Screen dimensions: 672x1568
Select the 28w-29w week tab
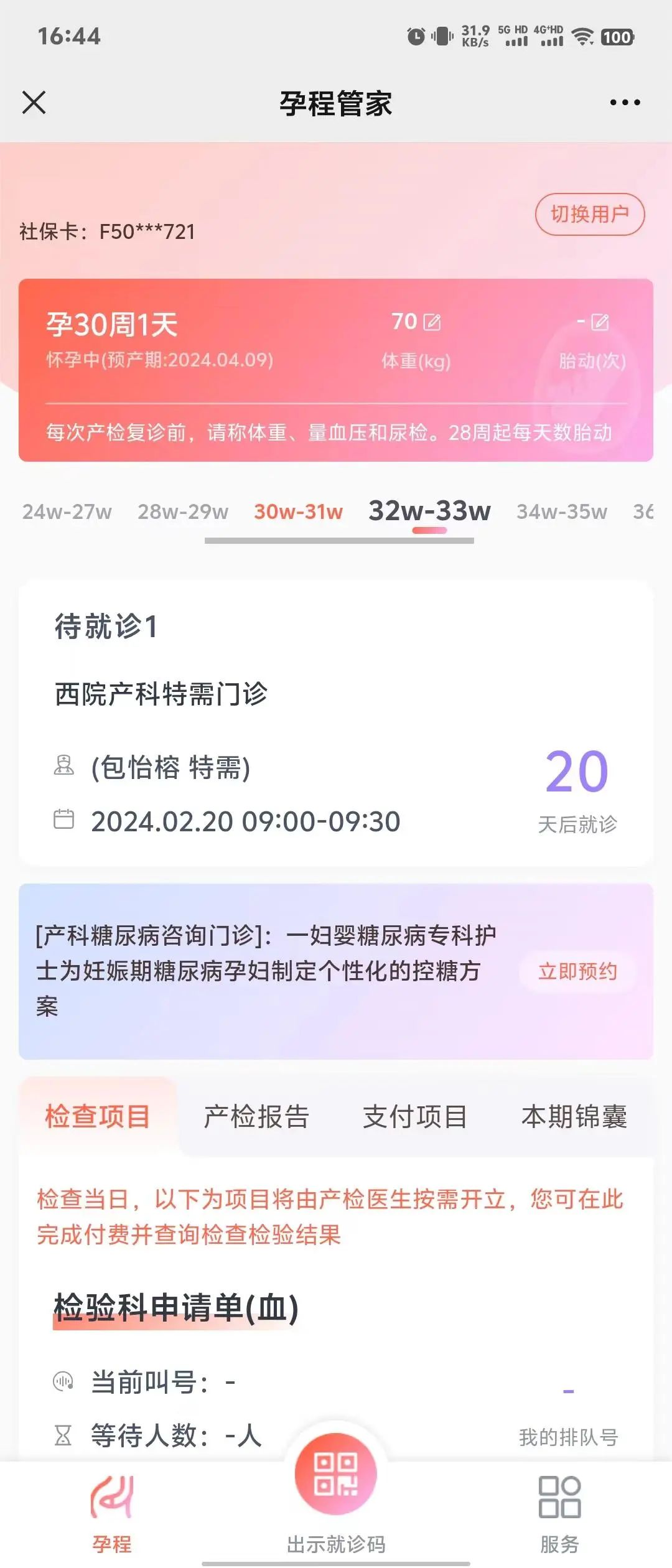183,511
